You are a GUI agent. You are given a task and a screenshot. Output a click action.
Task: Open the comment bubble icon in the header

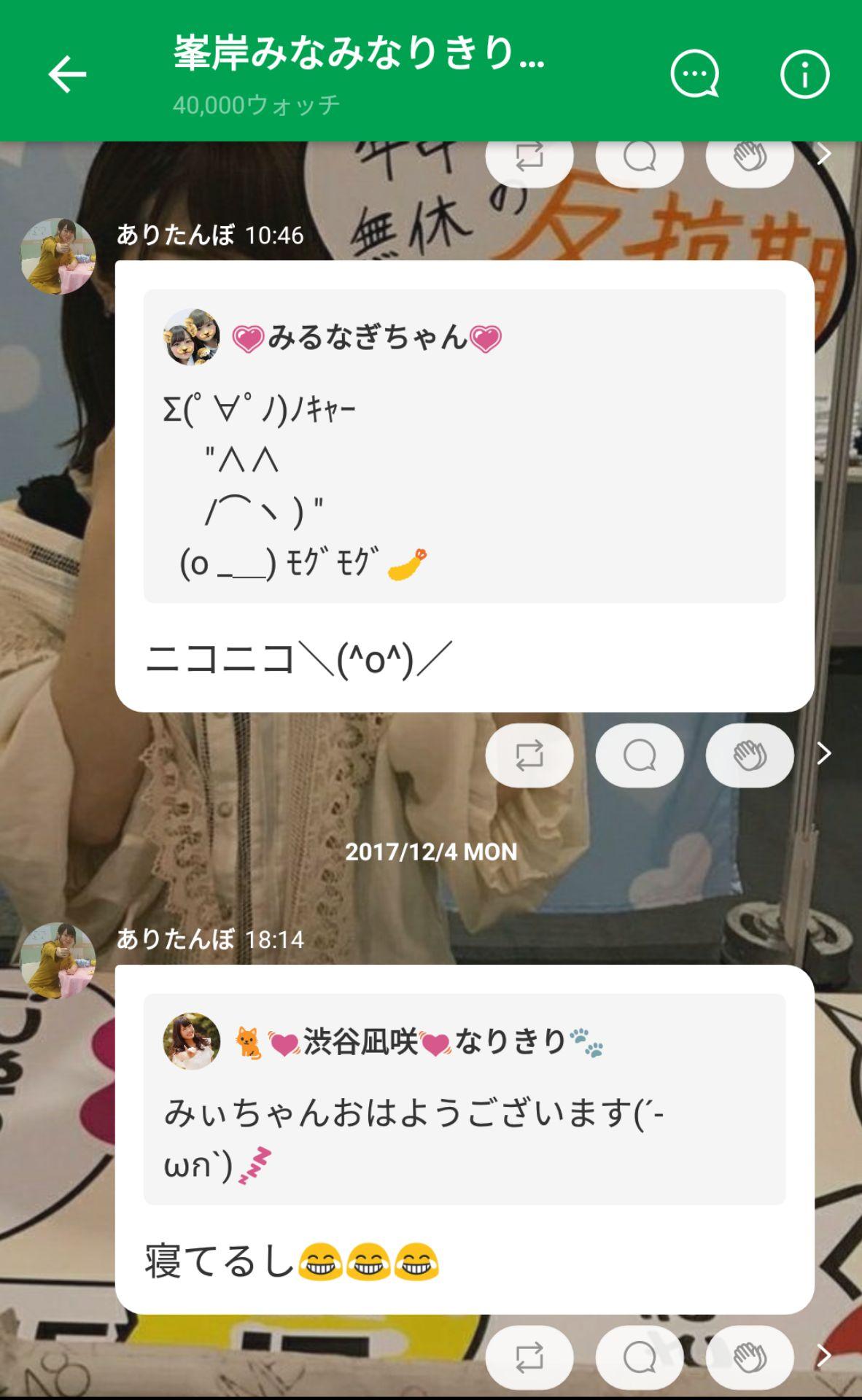pos(694,75)
